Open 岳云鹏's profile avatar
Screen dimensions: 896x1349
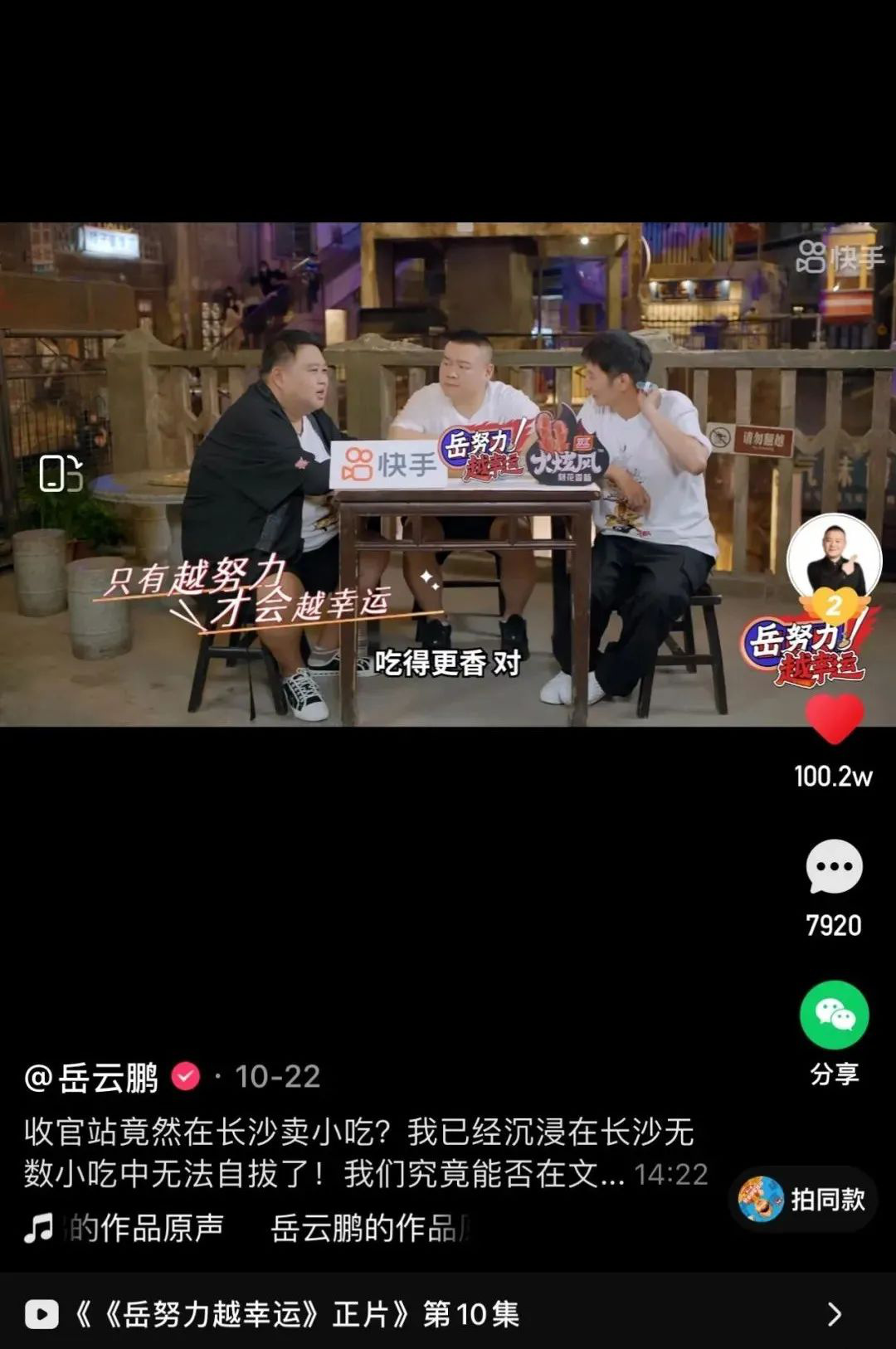pyautogui.click(x=834, y=561)
